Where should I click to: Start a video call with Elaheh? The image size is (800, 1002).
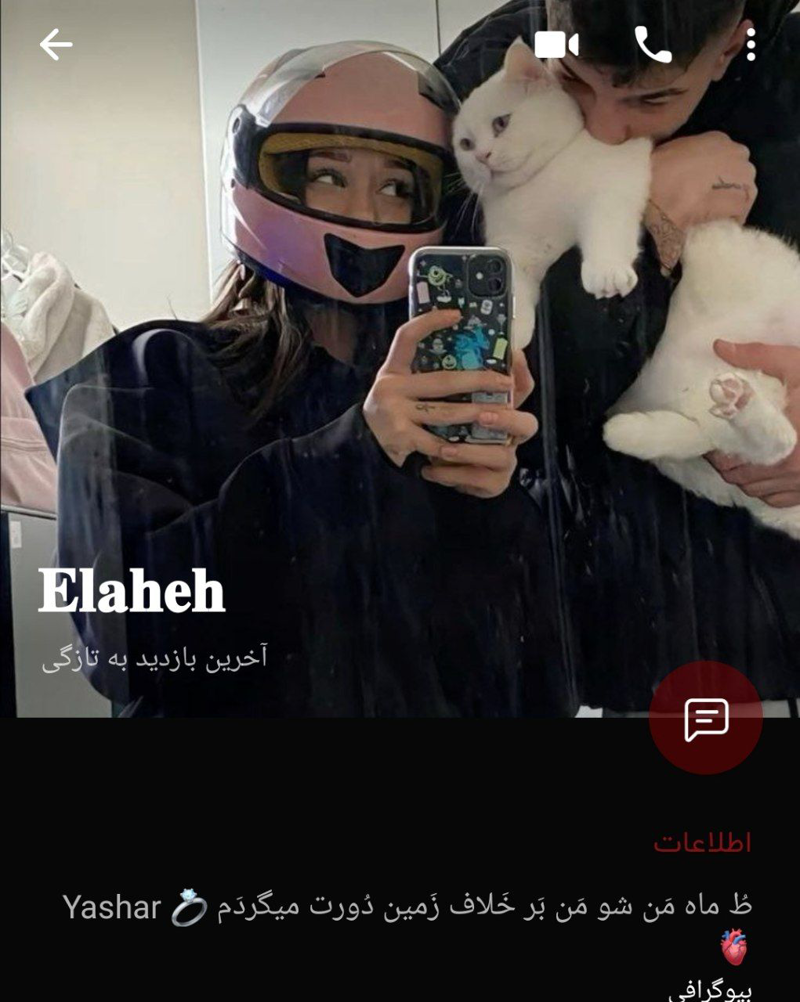tap(557, 44)
